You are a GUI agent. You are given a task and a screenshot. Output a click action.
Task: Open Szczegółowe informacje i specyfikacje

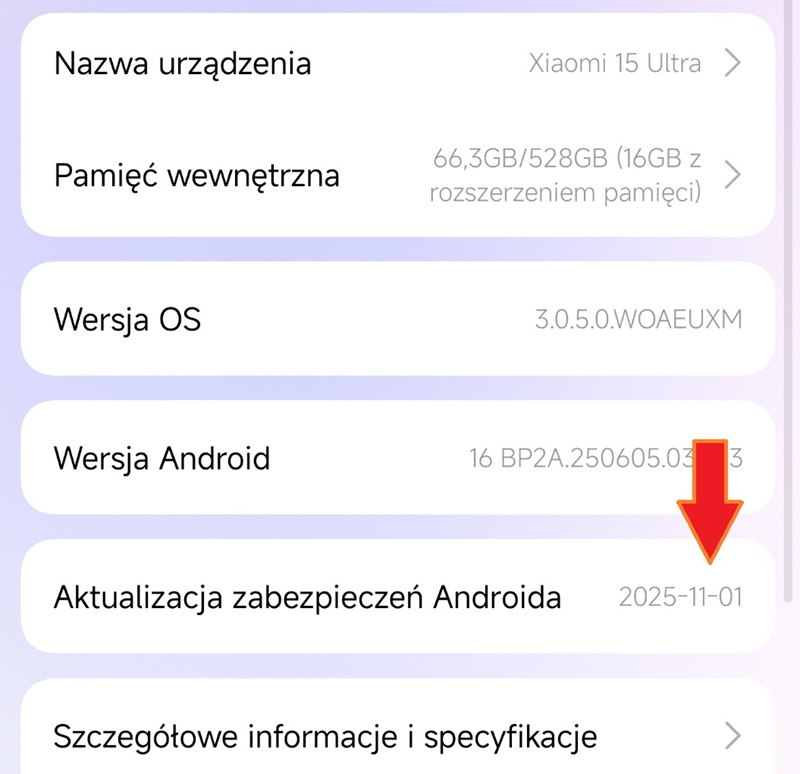pyautogui.click(x=397, y=737)
